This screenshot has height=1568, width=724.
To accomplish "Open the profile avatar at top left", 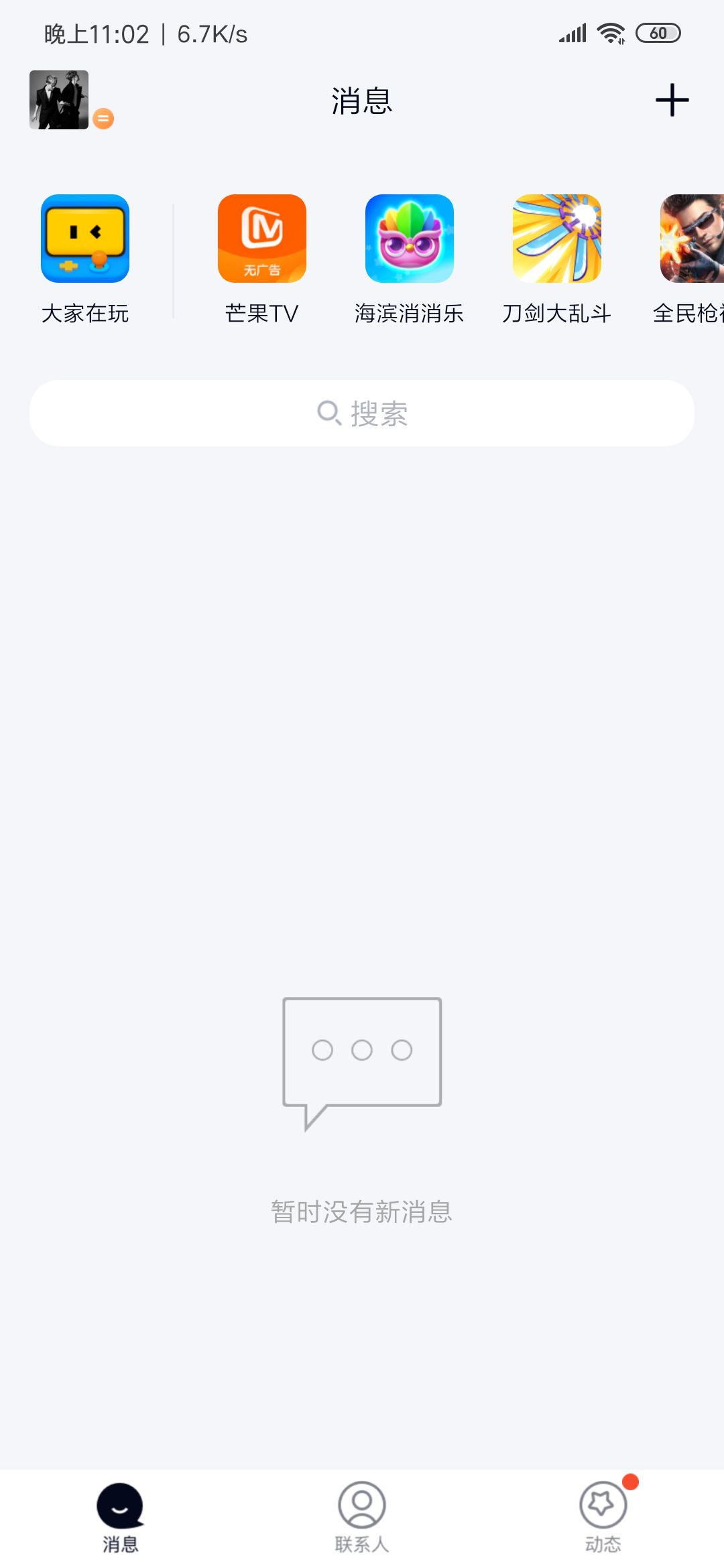I will click(x=59, y=100).
